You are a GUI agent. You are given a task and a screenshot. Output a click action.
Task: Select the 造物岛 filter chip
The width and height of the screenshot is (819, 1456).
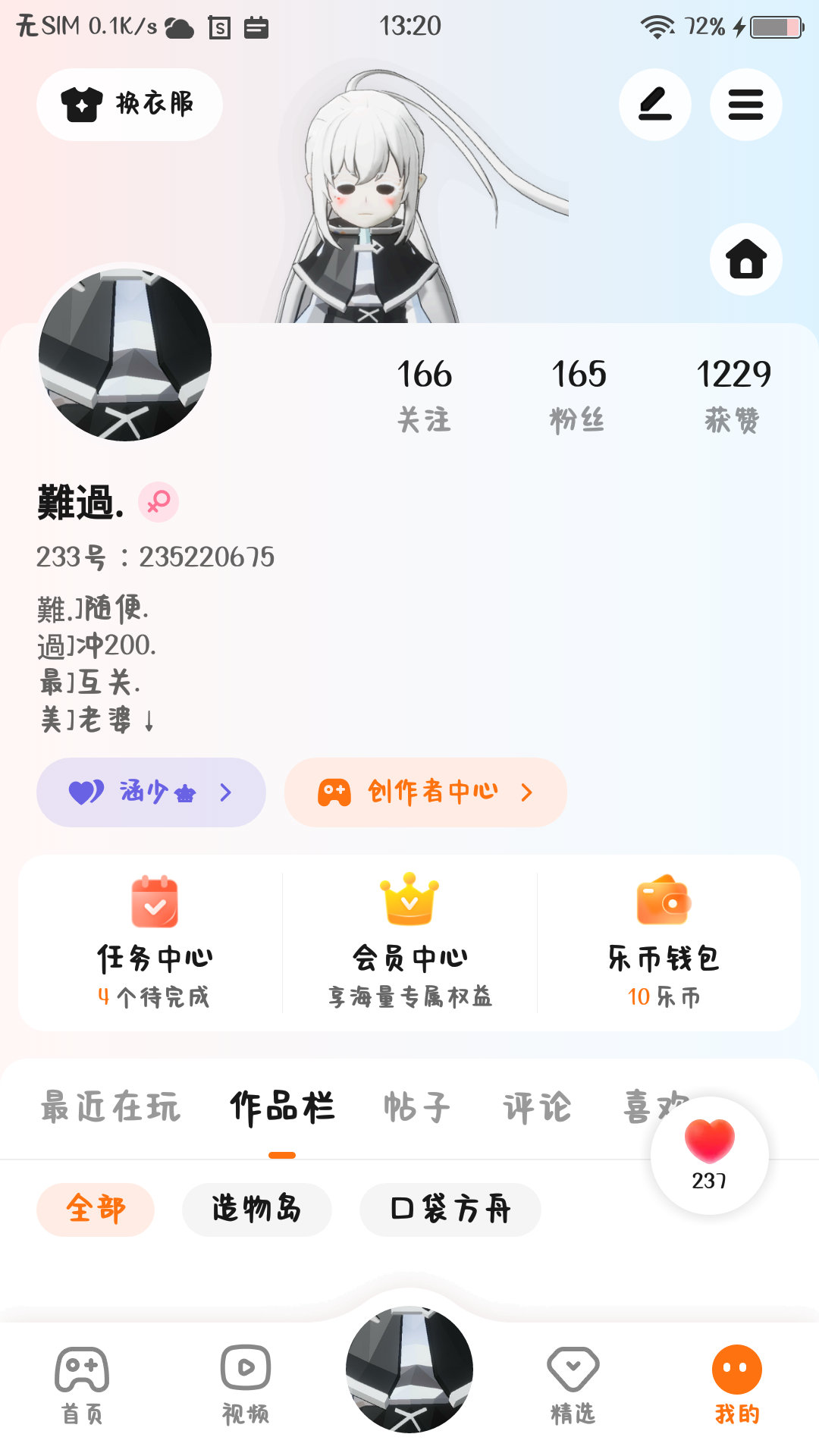point(256,1210)
